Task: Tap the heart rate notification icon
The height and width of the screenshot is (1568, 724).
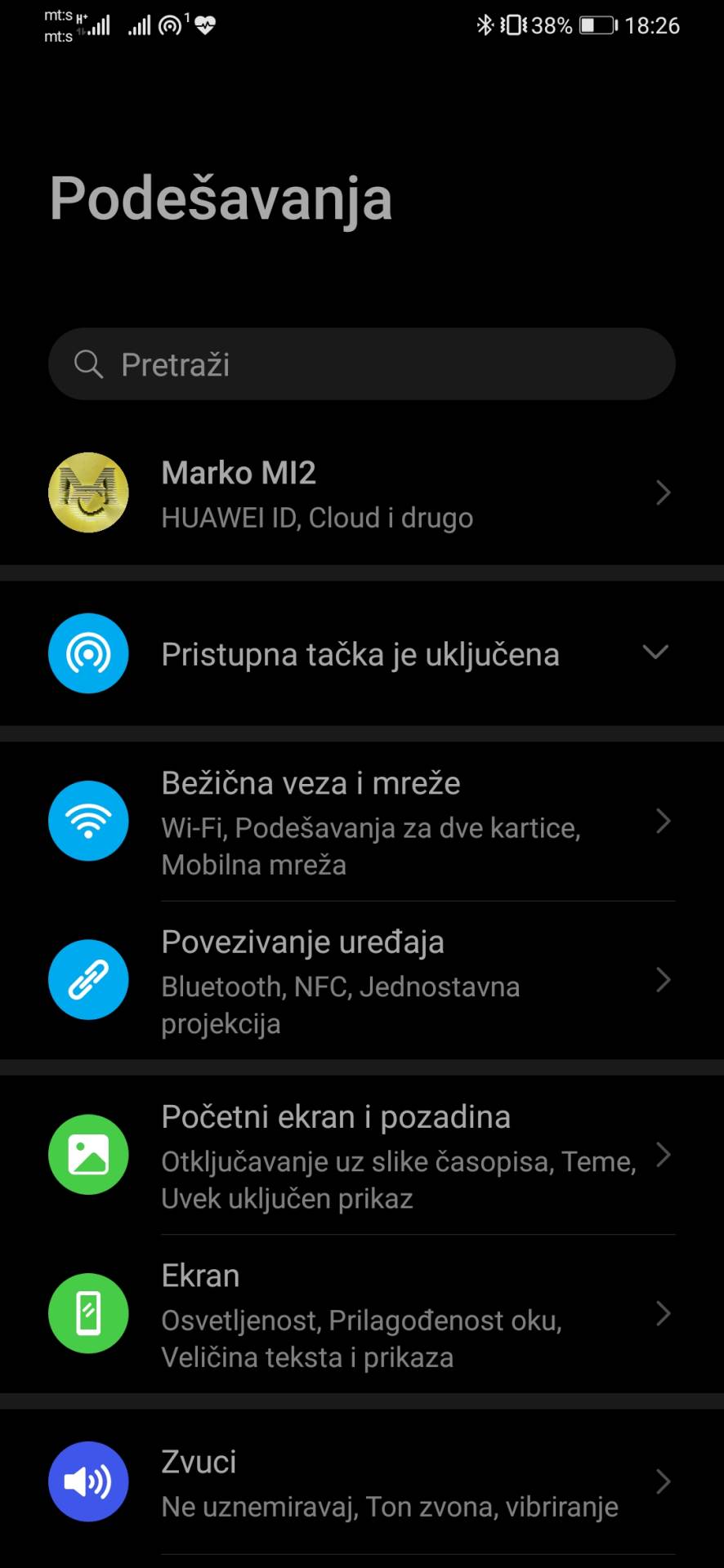Action: click(x=206, y=25)
